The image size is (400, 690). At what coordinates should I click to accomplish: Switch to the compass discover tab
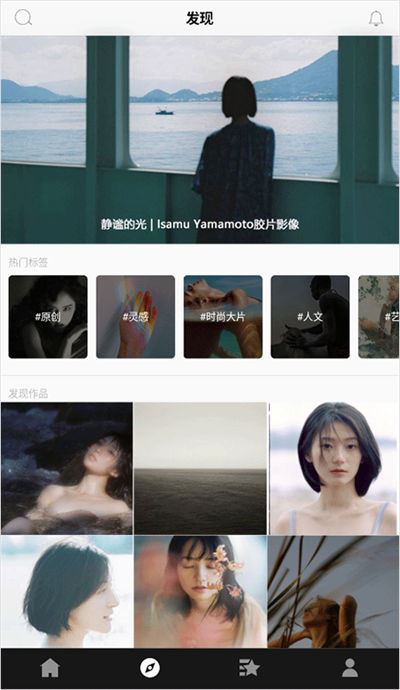pos(150,668)
